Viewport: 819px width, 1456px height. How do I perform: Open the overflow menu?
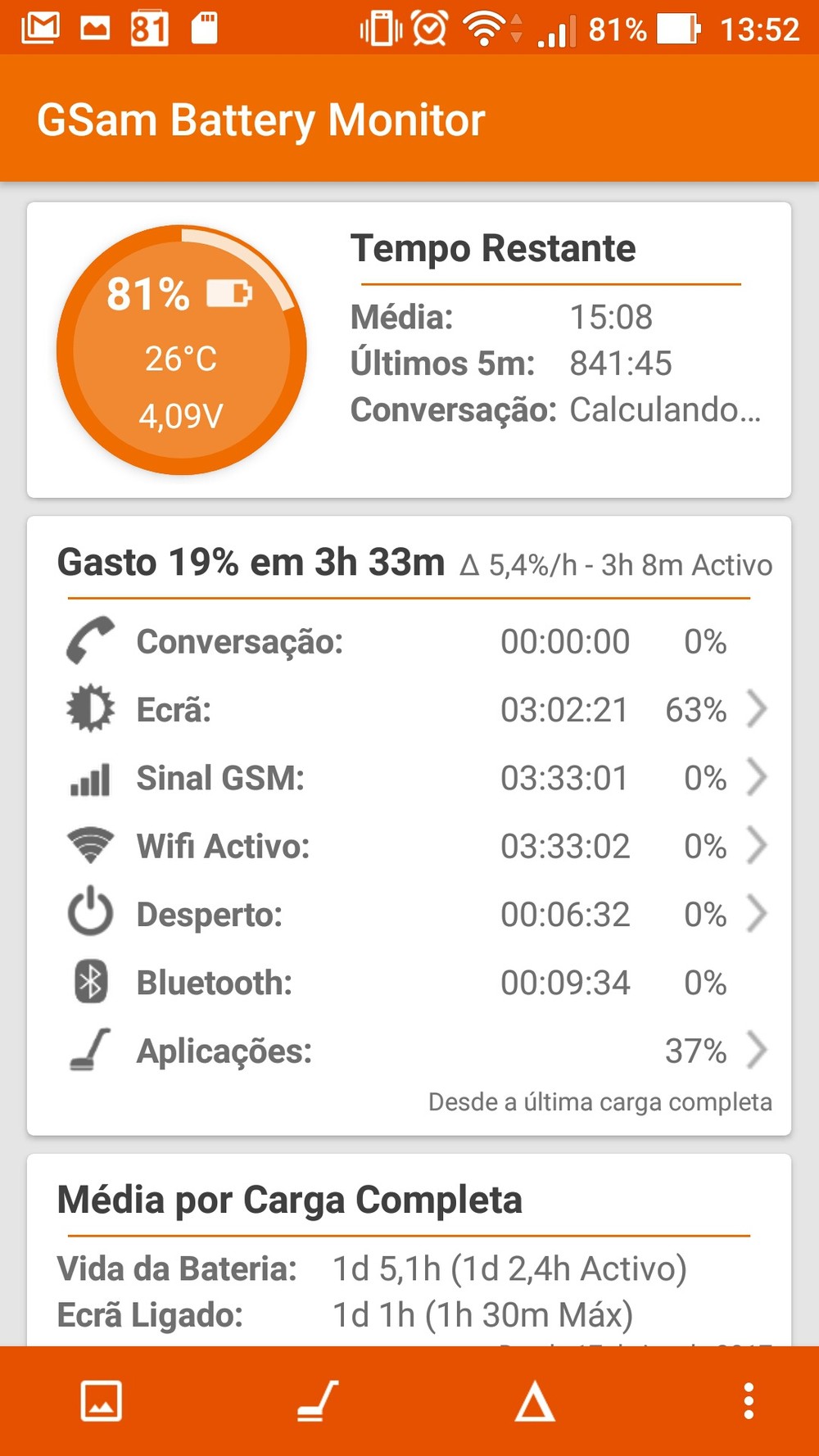click(x=749, y=1401)
